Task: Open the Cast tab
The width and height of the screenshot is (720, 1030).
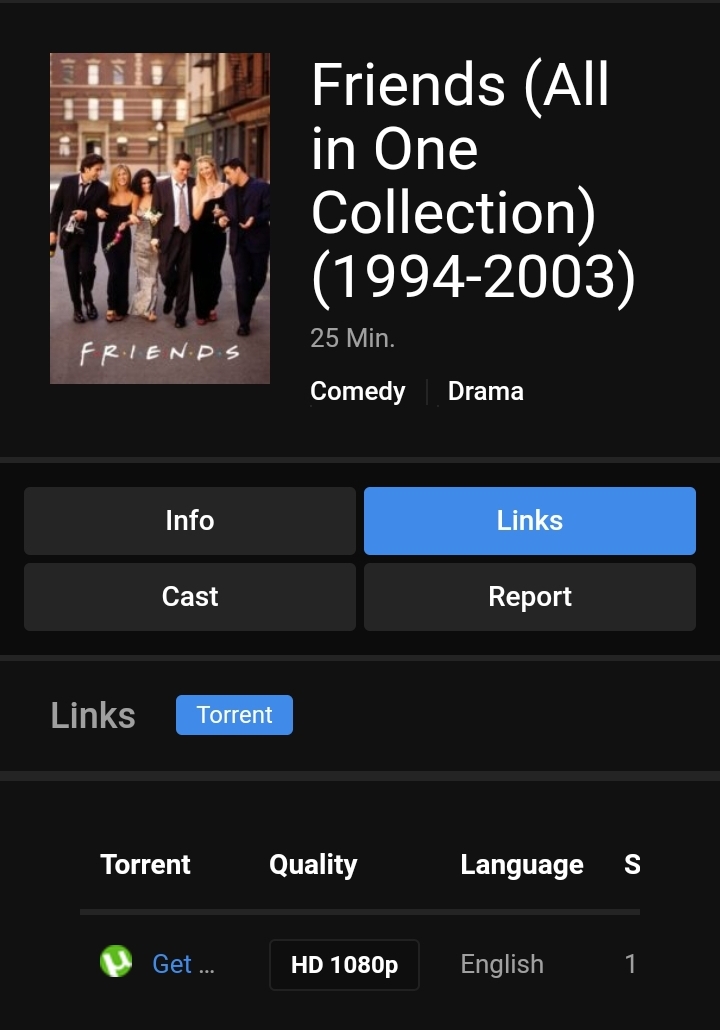Action: (x=190, y=597)
